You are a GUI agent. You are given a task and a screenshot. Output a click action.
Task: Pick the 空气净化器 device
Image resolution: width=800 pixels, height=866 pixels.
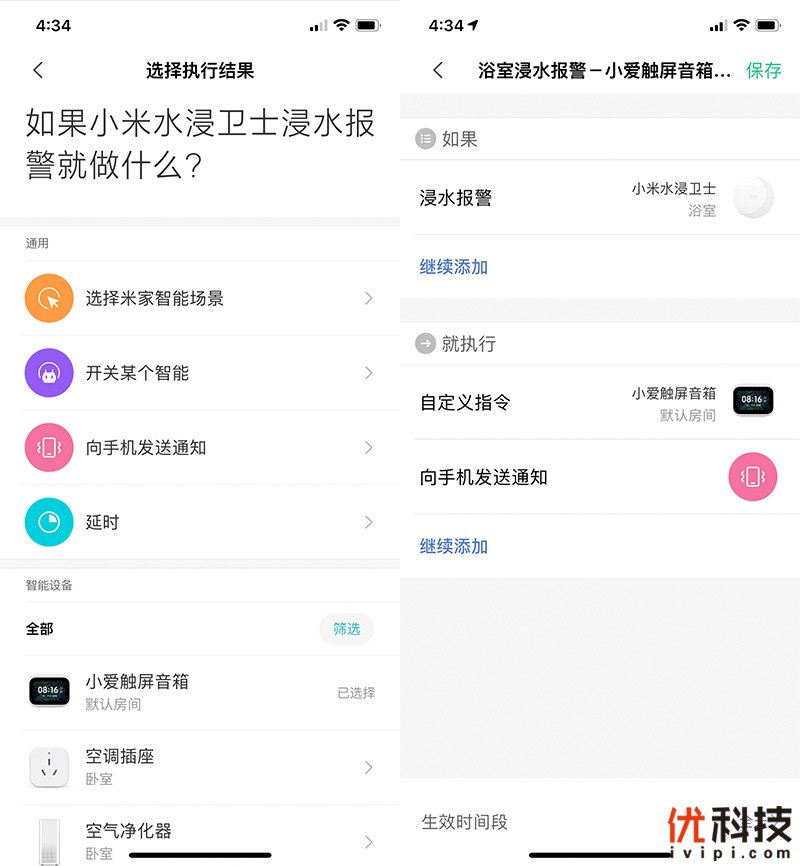coord(200,840)
